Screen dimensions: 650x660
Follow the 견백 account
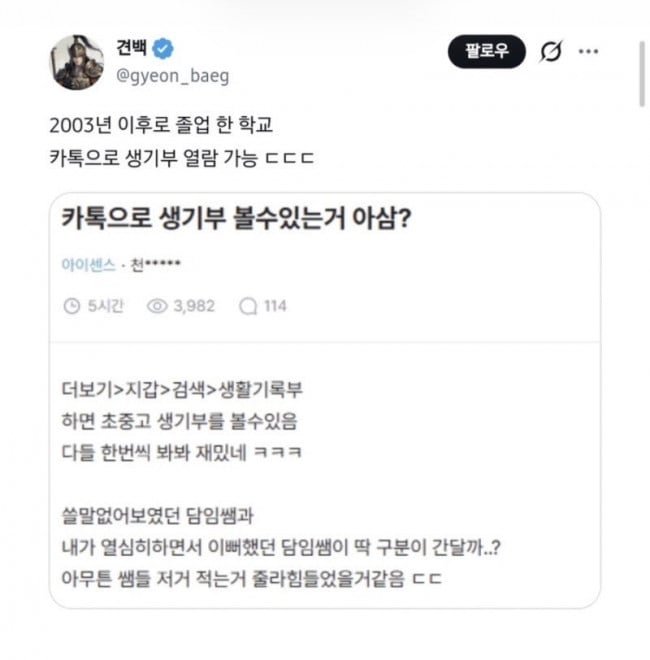[x=486, y=52]
